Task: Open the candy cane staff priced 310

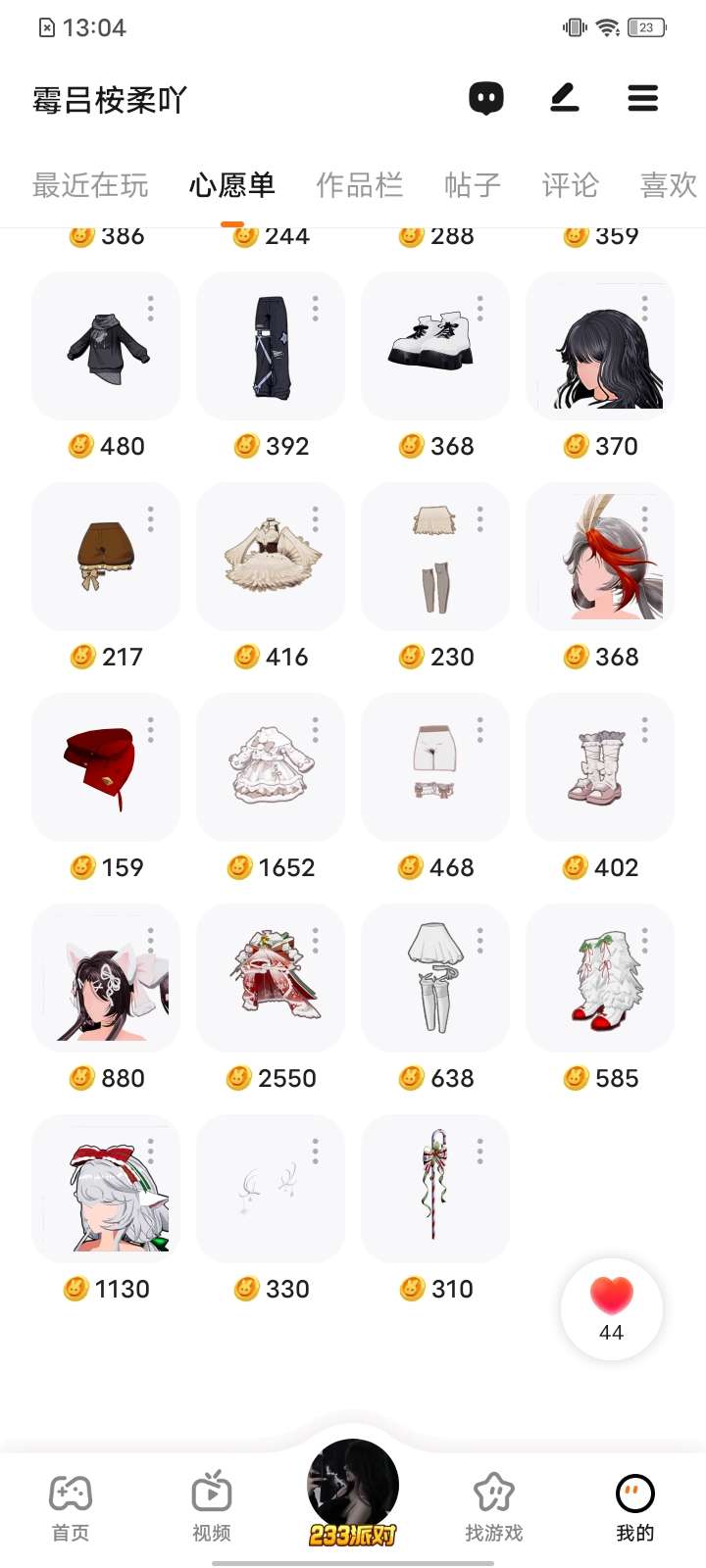Action: click(435, 1190)
